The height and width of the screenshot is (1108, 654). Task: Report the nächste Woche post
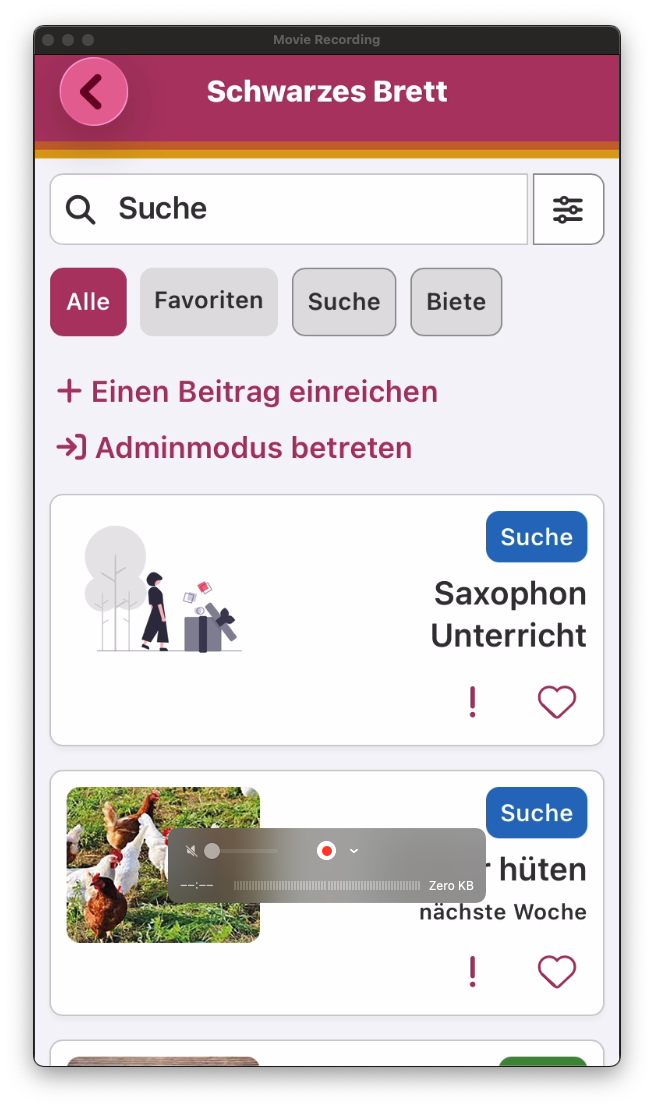click(473, 971)
